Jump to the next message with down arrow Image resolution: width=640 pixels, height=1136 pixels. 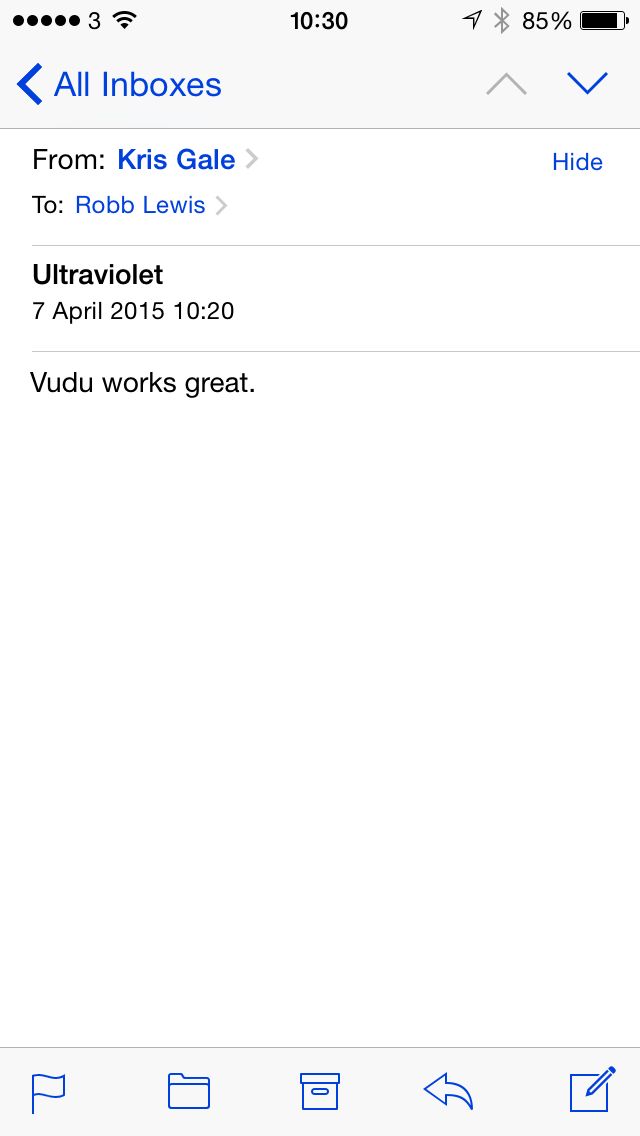(x=587, y=84)
